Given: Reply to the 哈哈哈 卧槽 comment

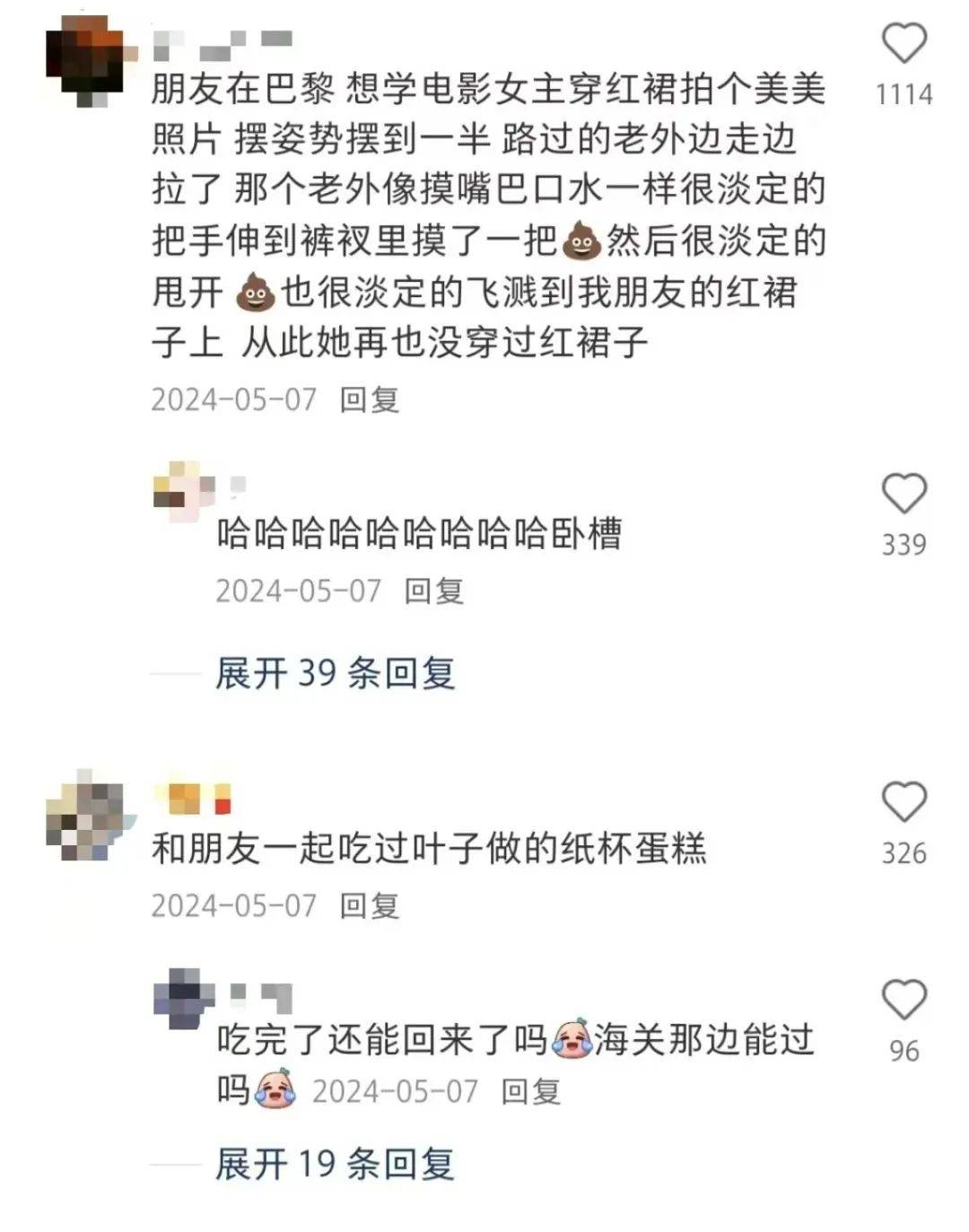Looking at the screenshot, I should [433, 591].
